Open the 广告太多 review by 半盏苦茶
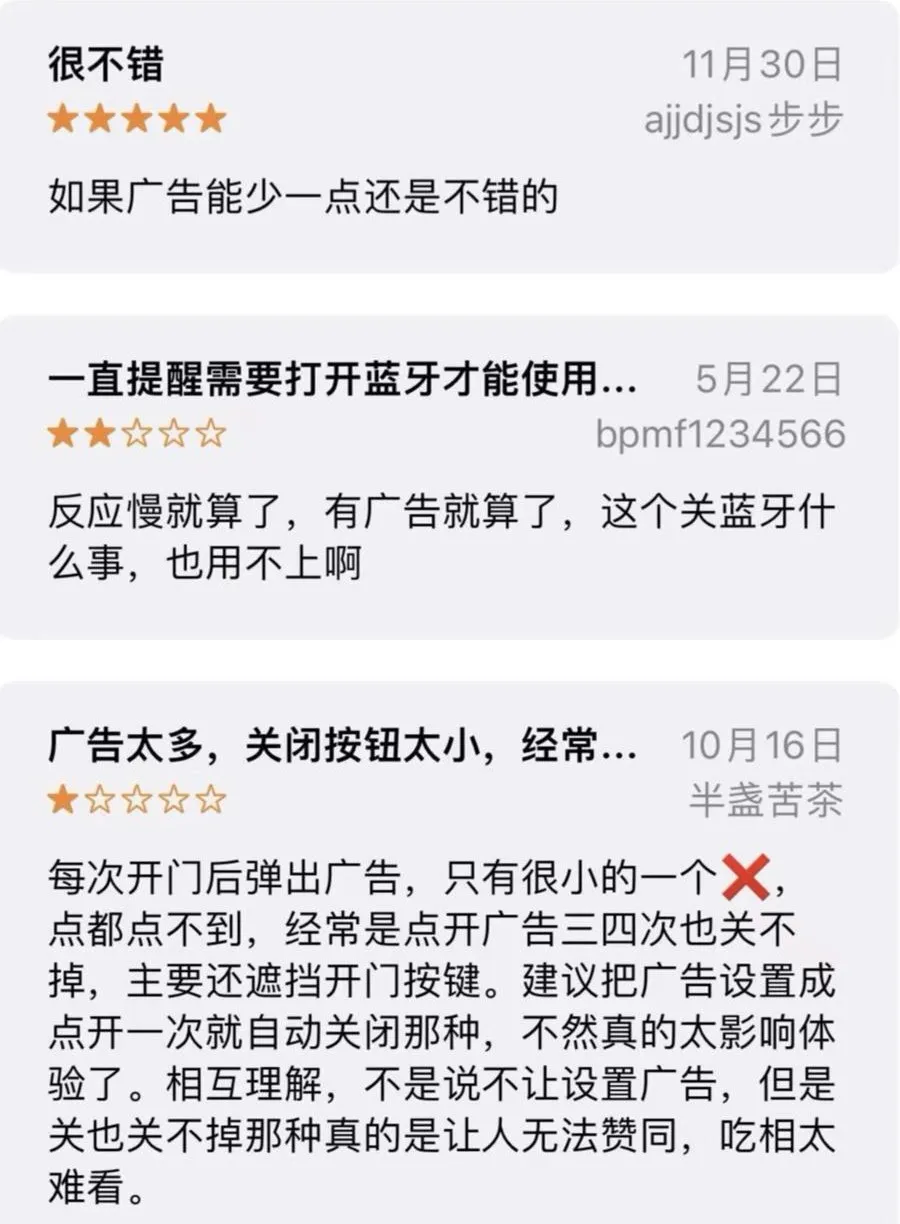900x1224 pixels. (448, 950)
